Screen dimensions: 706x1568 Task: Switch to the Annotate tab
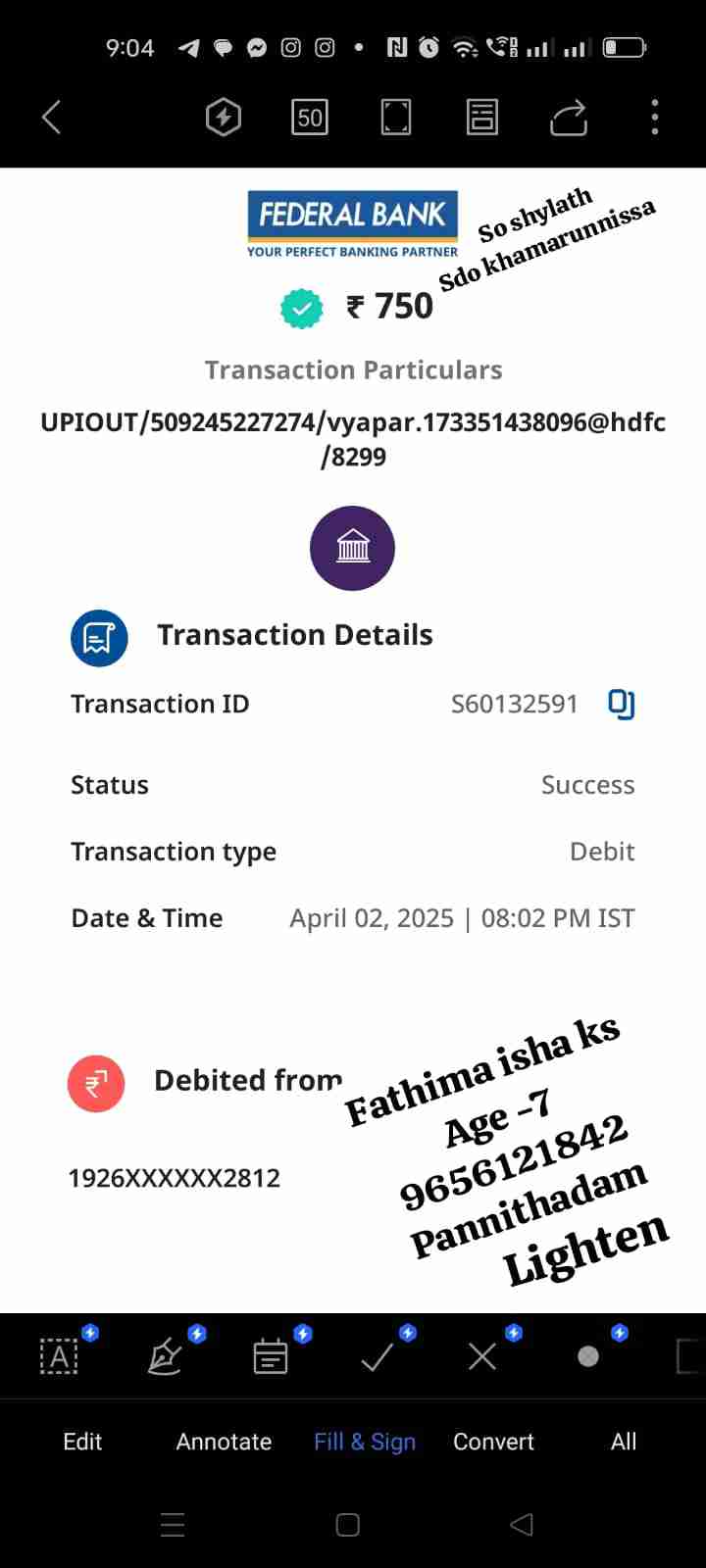224,1442
